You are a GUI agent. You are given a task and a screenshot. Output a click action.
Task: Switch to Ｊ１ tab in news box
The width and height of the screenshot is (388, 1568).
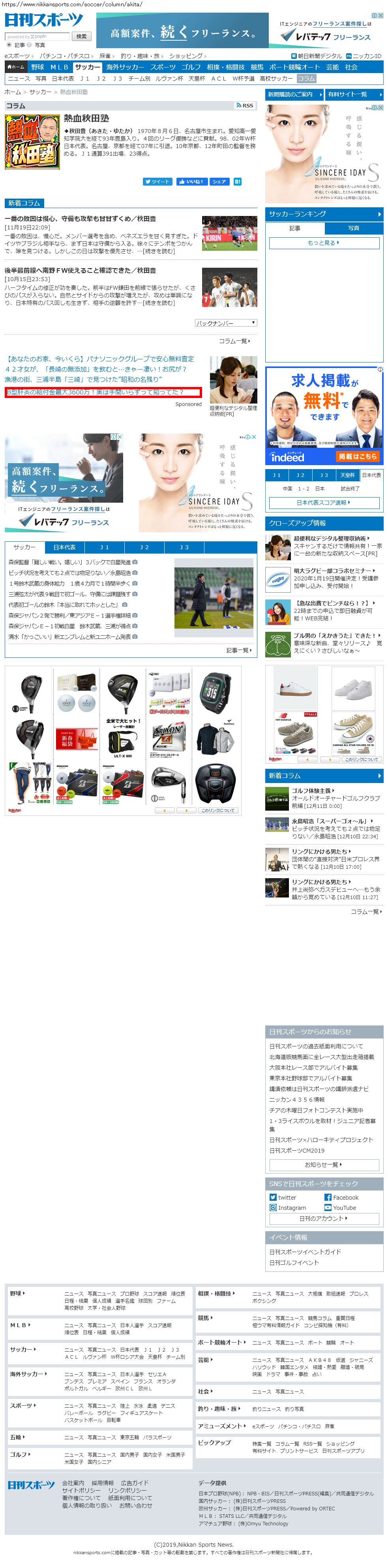104,547
